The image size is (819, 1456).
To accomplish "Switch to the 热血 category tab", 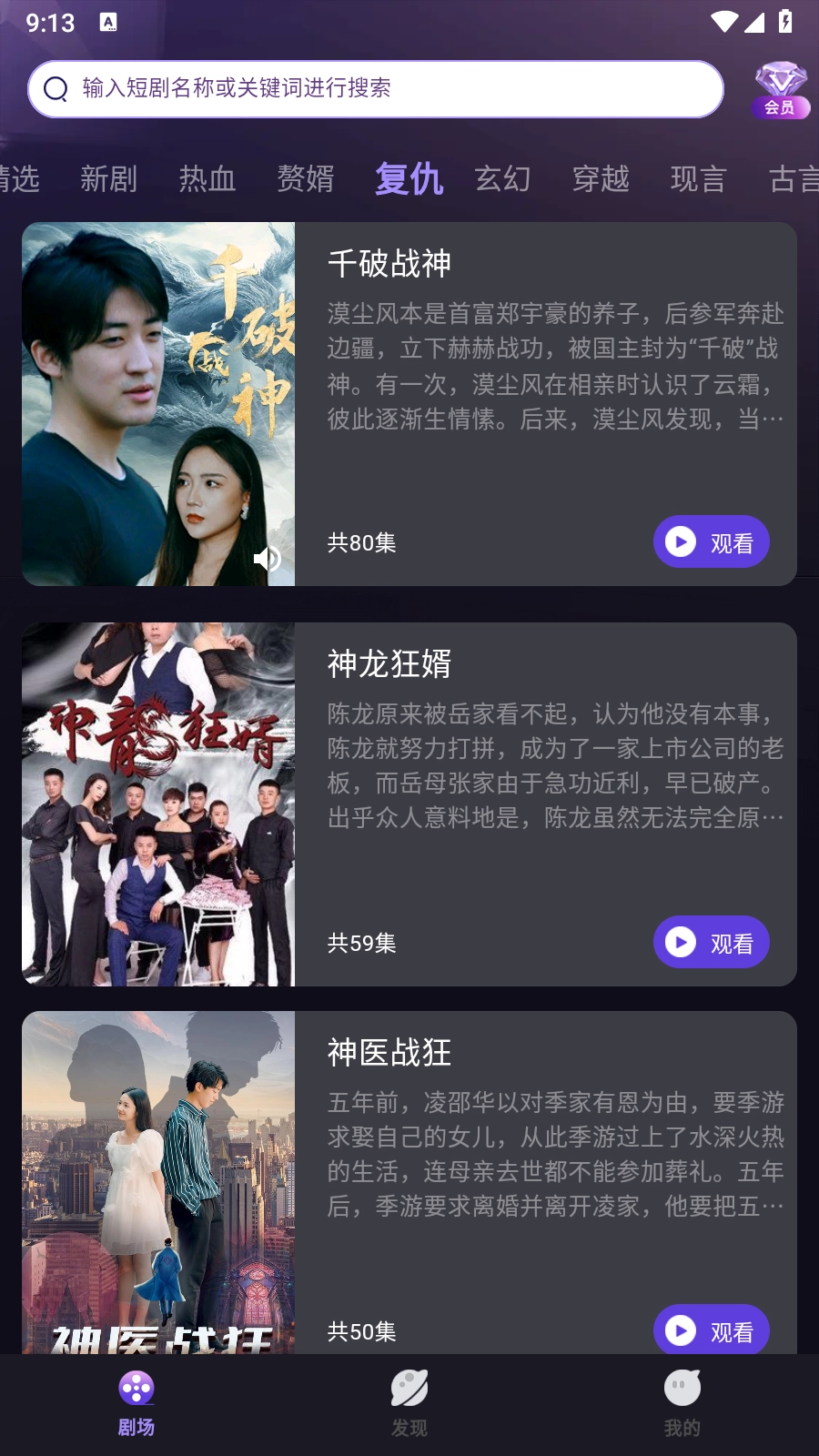I will point(207,179).
